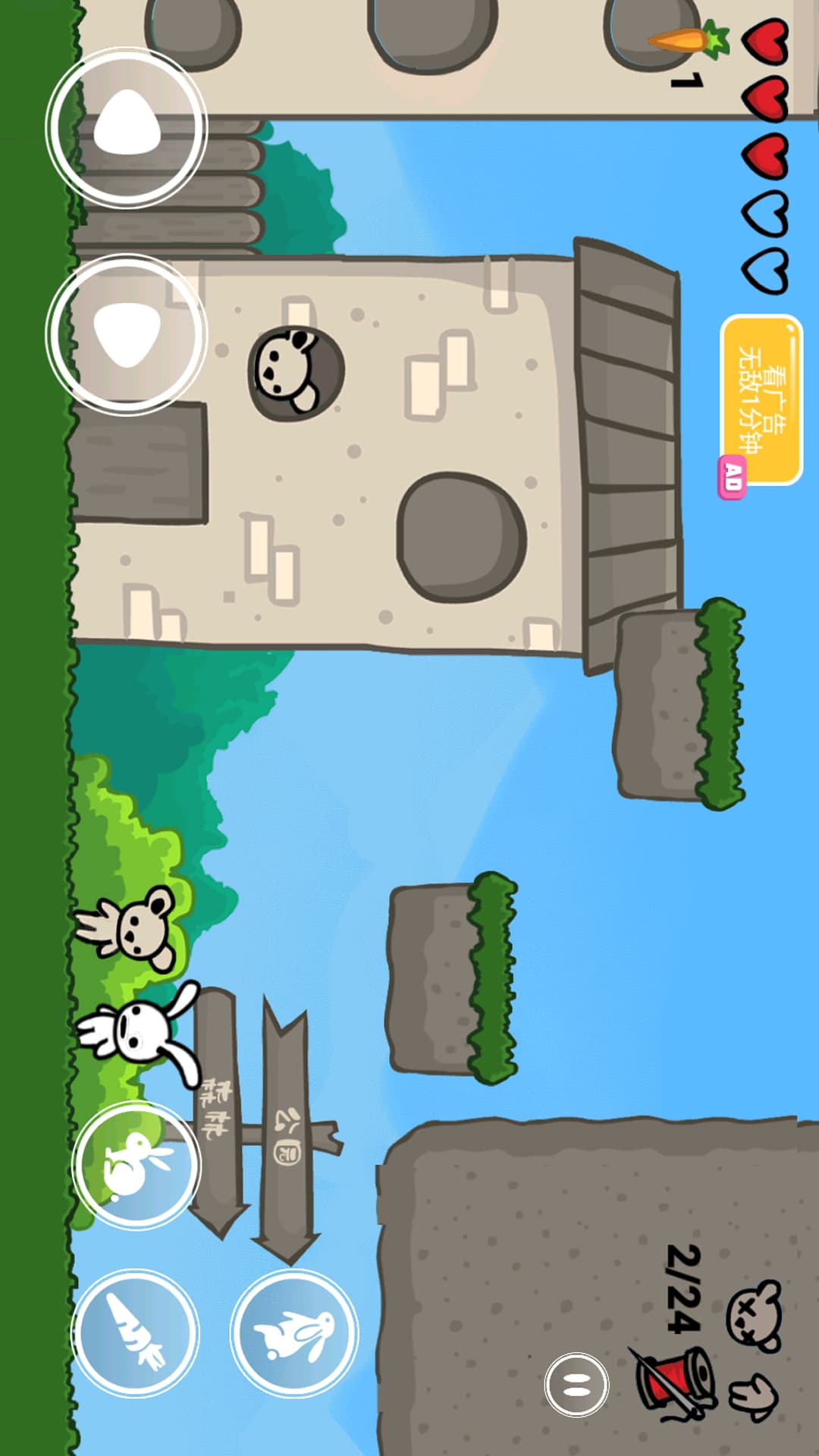Throw a carrot with the carrot button

pos(136,1333)
